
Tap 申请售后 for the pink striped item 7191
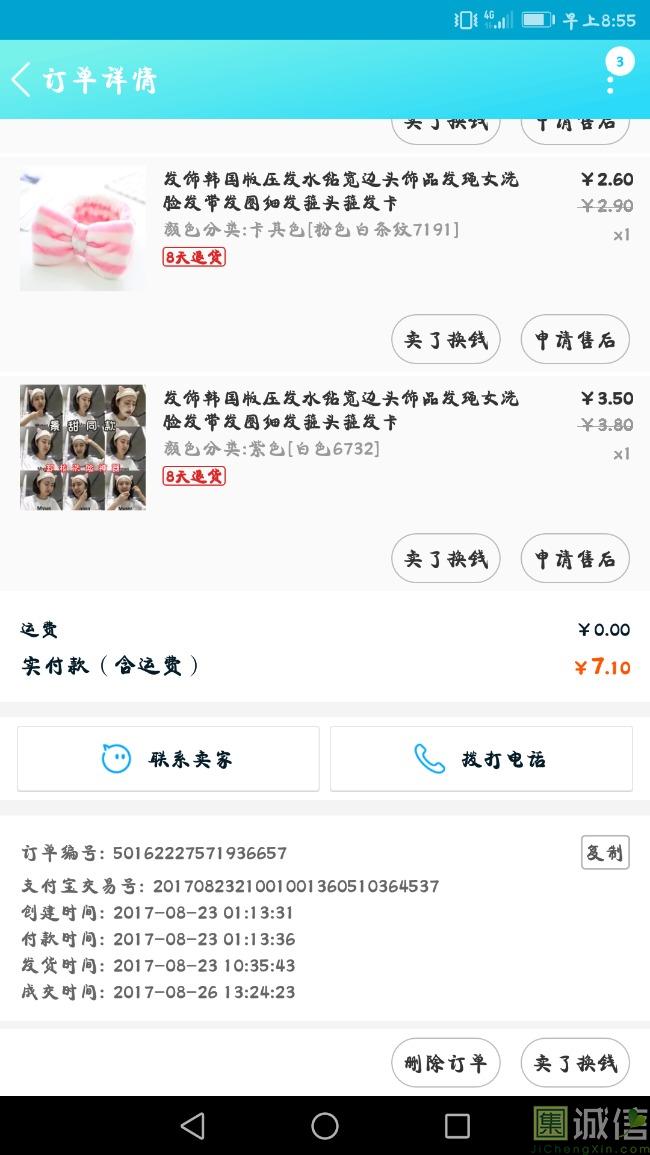point(575,340)
